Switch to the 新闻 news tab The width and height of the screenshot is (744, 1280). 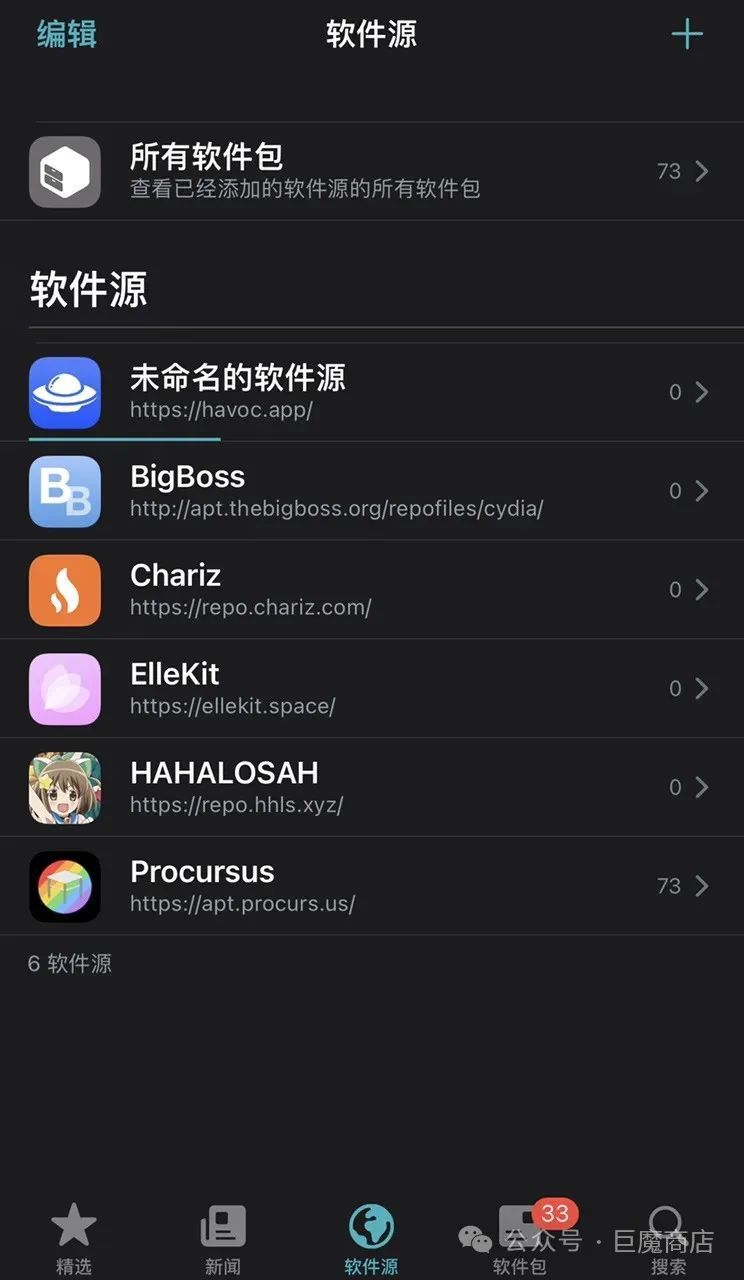click(x=222, y=1238)
